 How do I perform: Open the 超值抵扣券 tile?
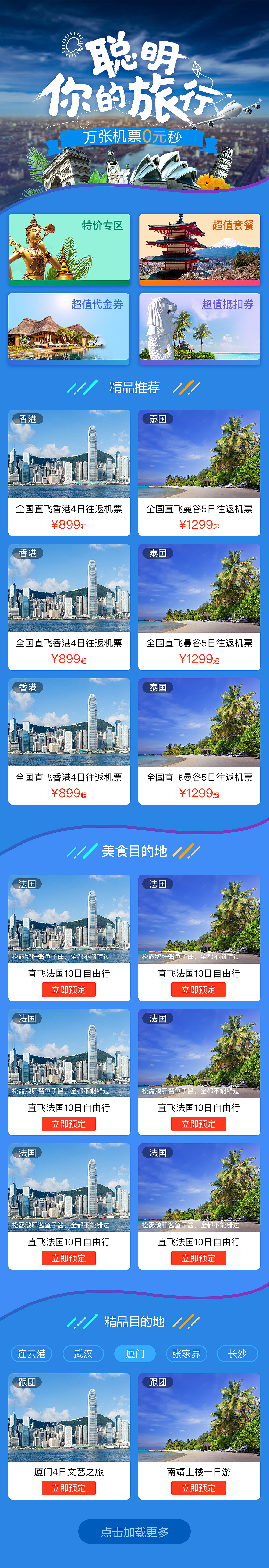point(199,327)
